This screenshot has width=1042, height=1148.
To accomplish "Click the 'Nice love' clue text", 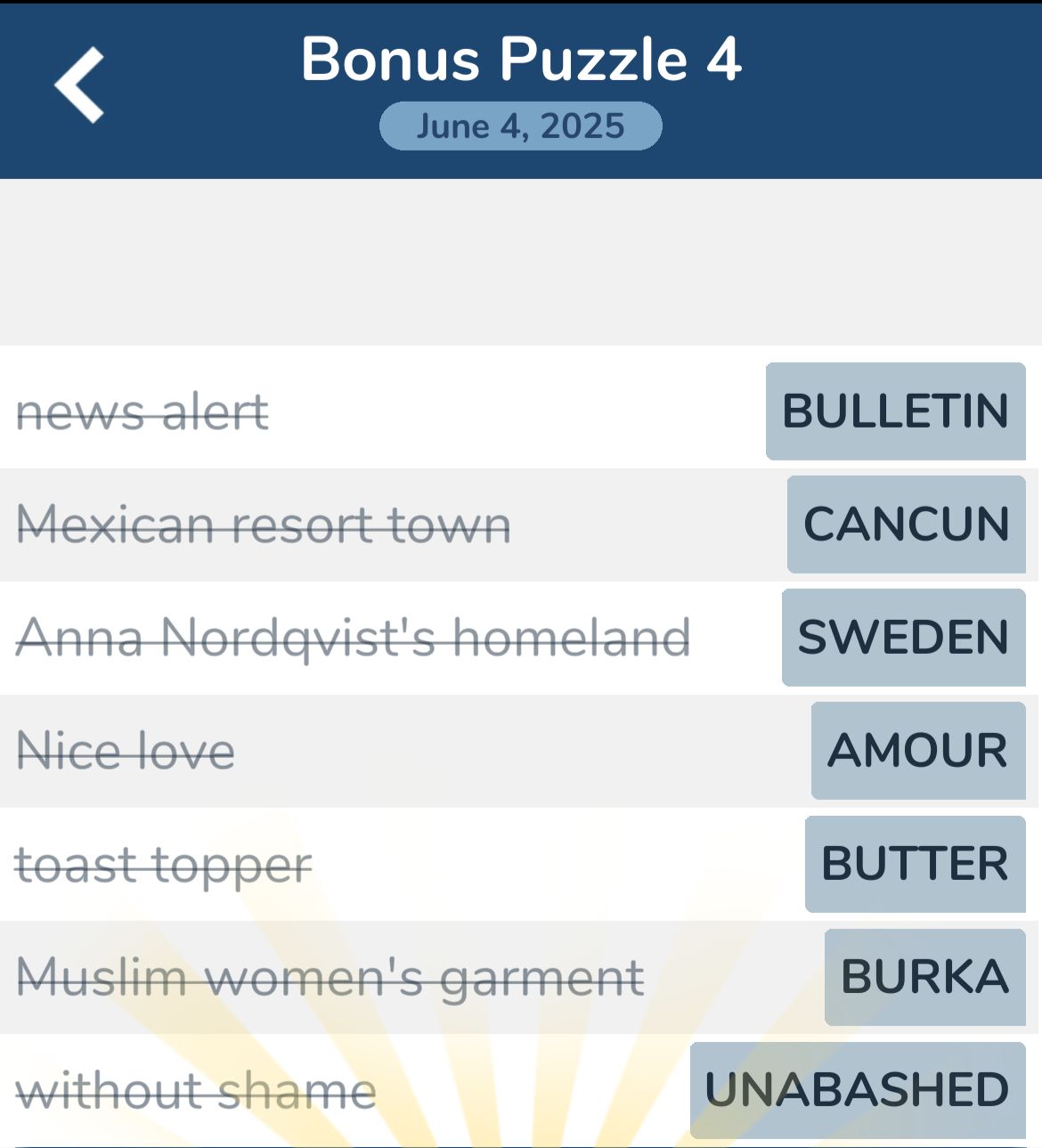I will tap(125, 751).
